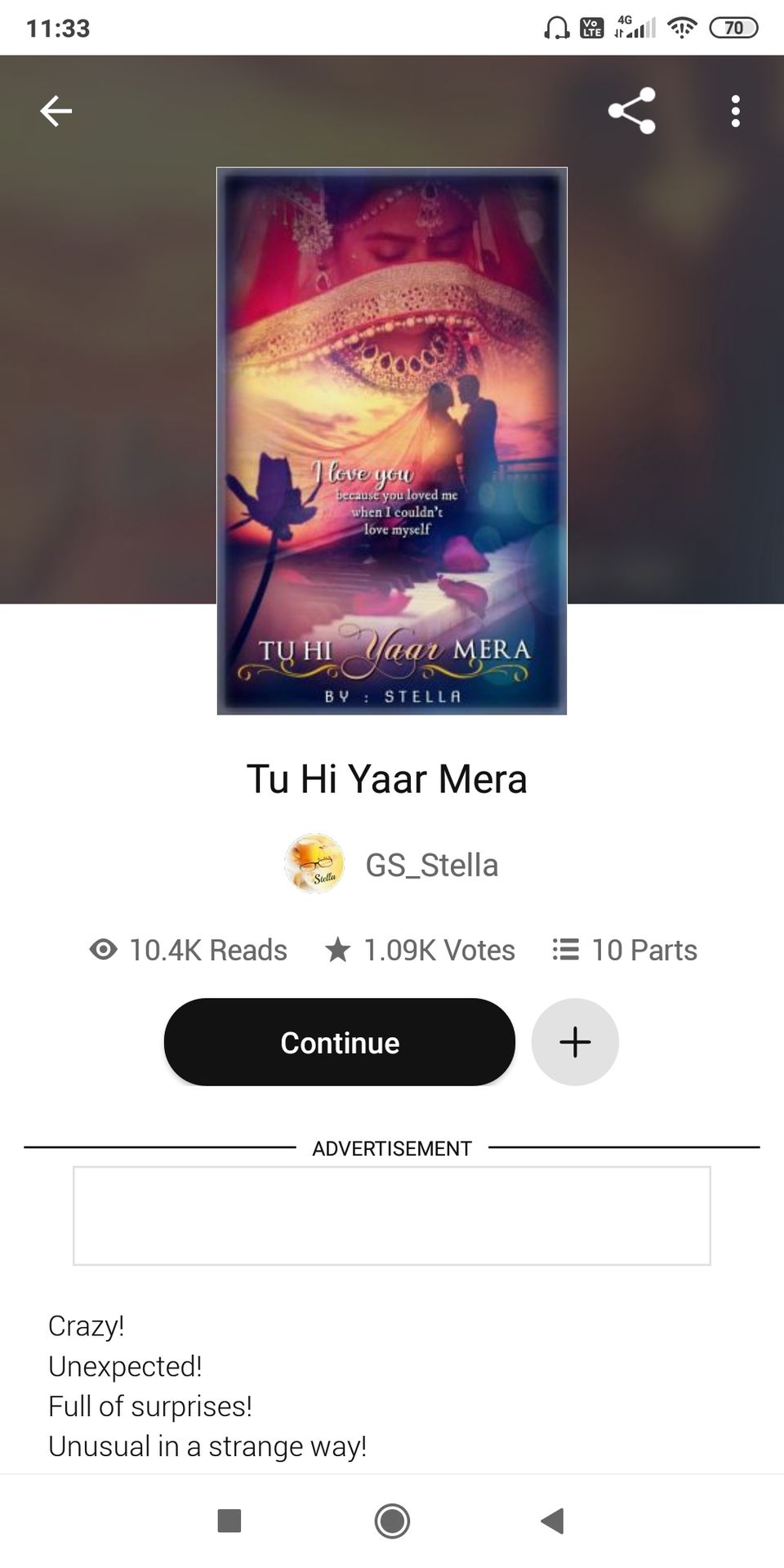
Task: Go back using the top-left arrow
Action: pos(56,111)
